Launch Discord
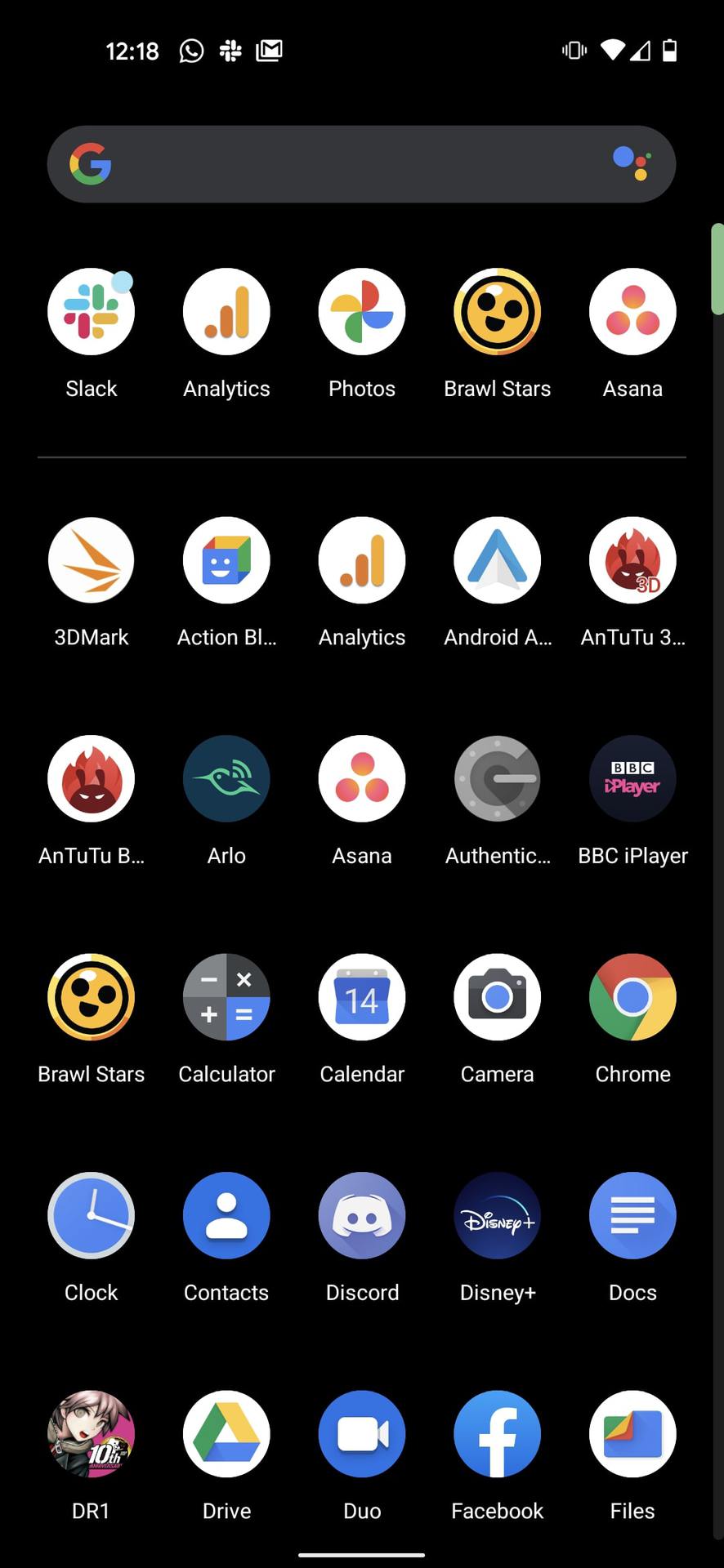724x1568 pixels. point(362,1216)
